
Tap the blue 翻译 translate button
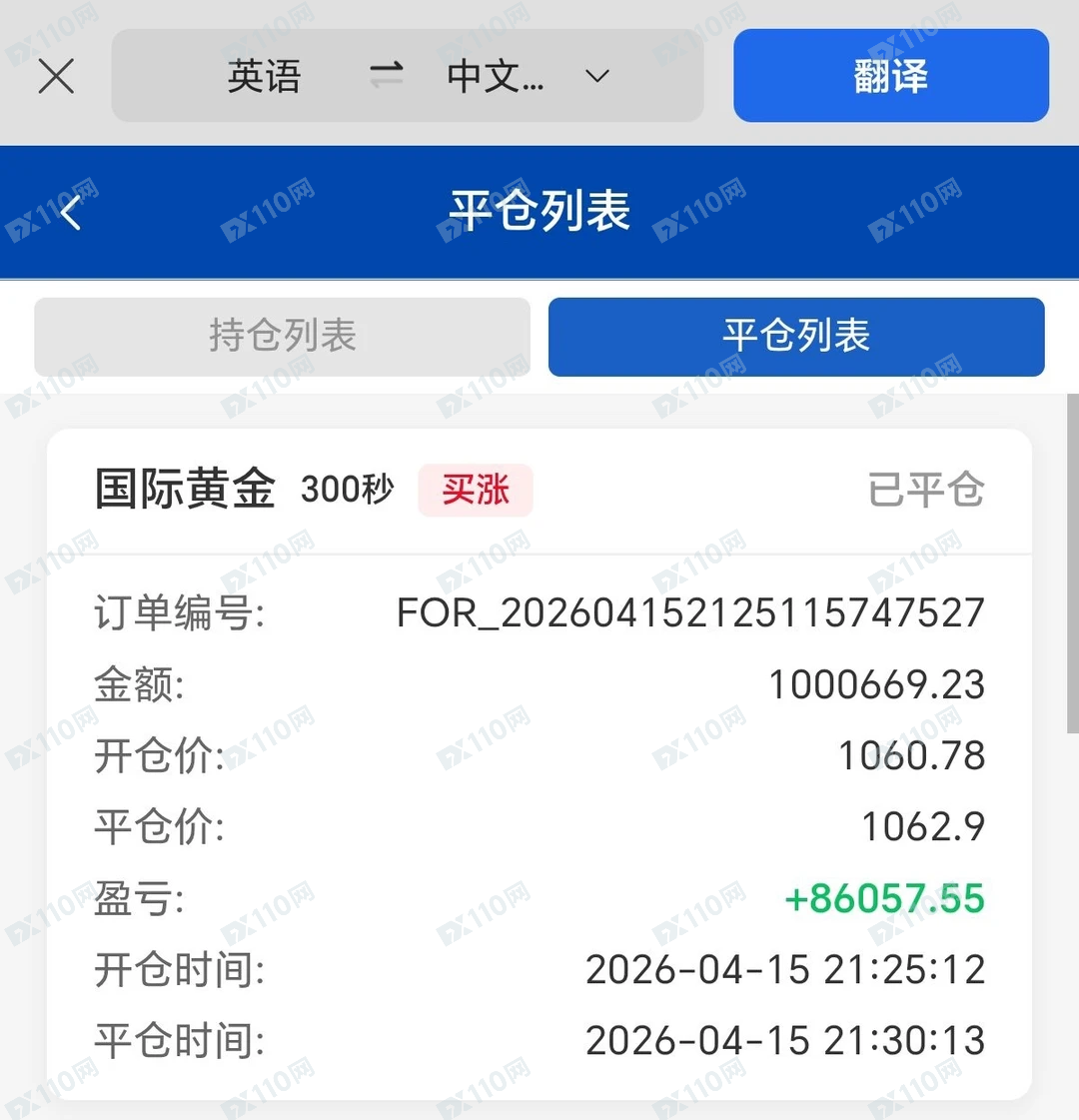(x=890, y=76)
